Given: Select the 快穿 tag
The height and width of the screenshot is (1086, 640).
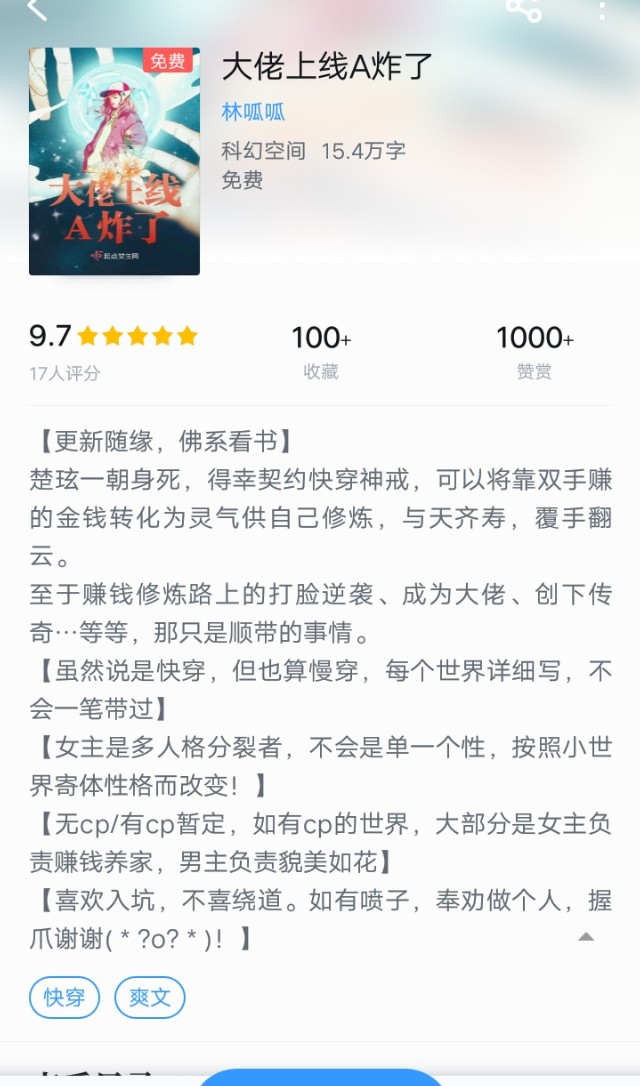Looking at the screenshot, I should click(64, 997).
